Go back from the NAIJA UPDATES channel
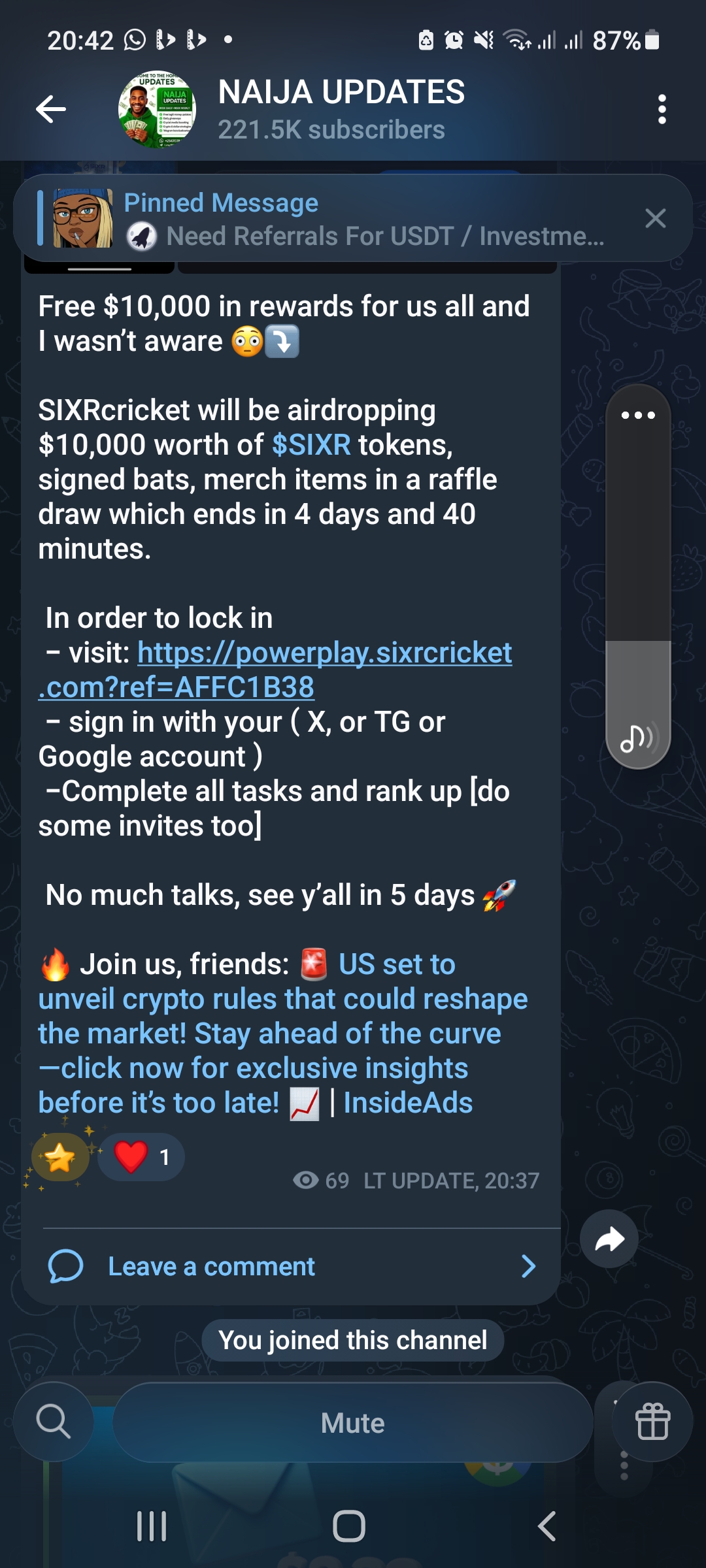 tap(51, 109)
